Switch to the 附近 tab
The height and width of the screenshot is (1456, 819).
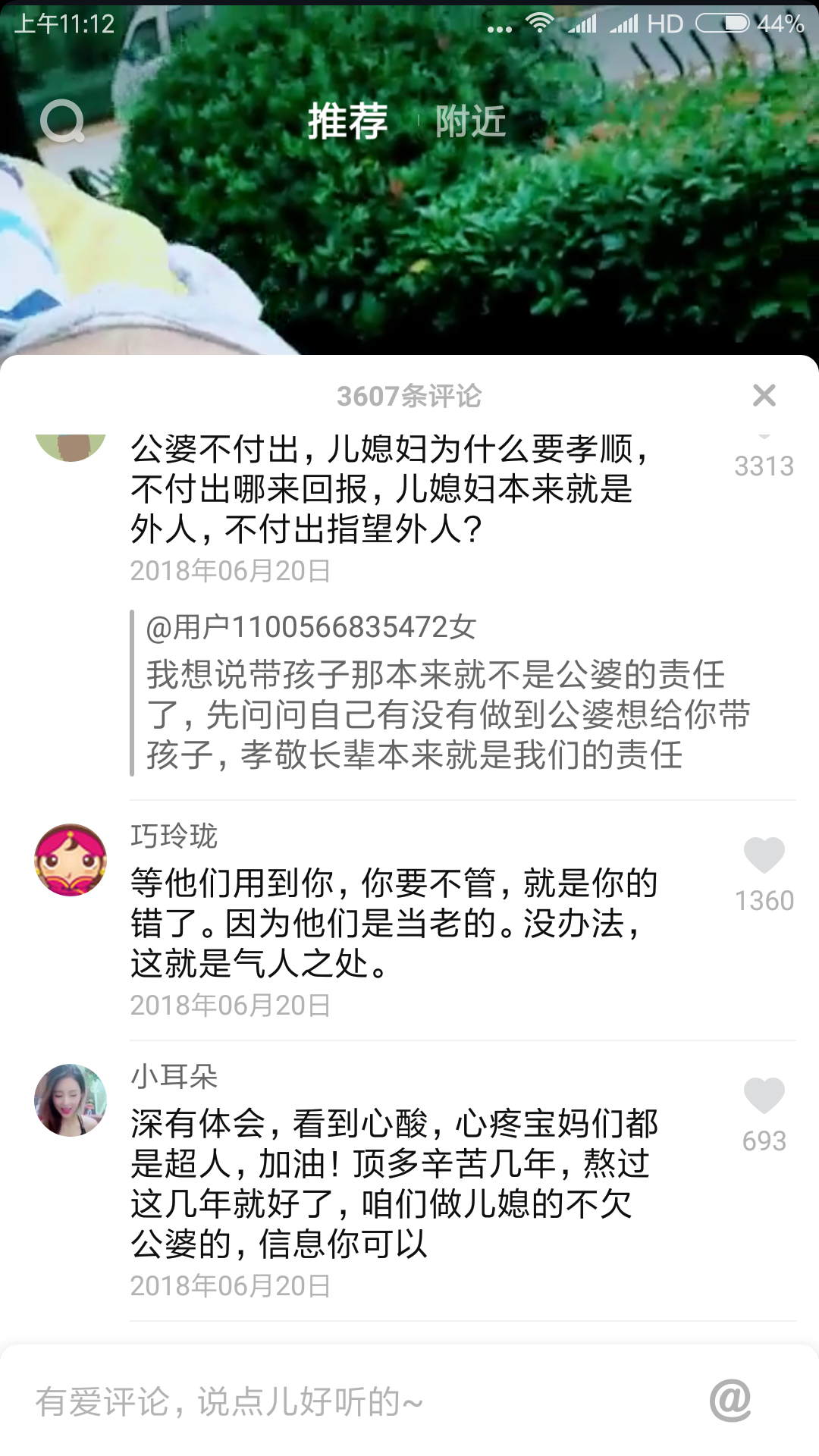coord(470,121)
